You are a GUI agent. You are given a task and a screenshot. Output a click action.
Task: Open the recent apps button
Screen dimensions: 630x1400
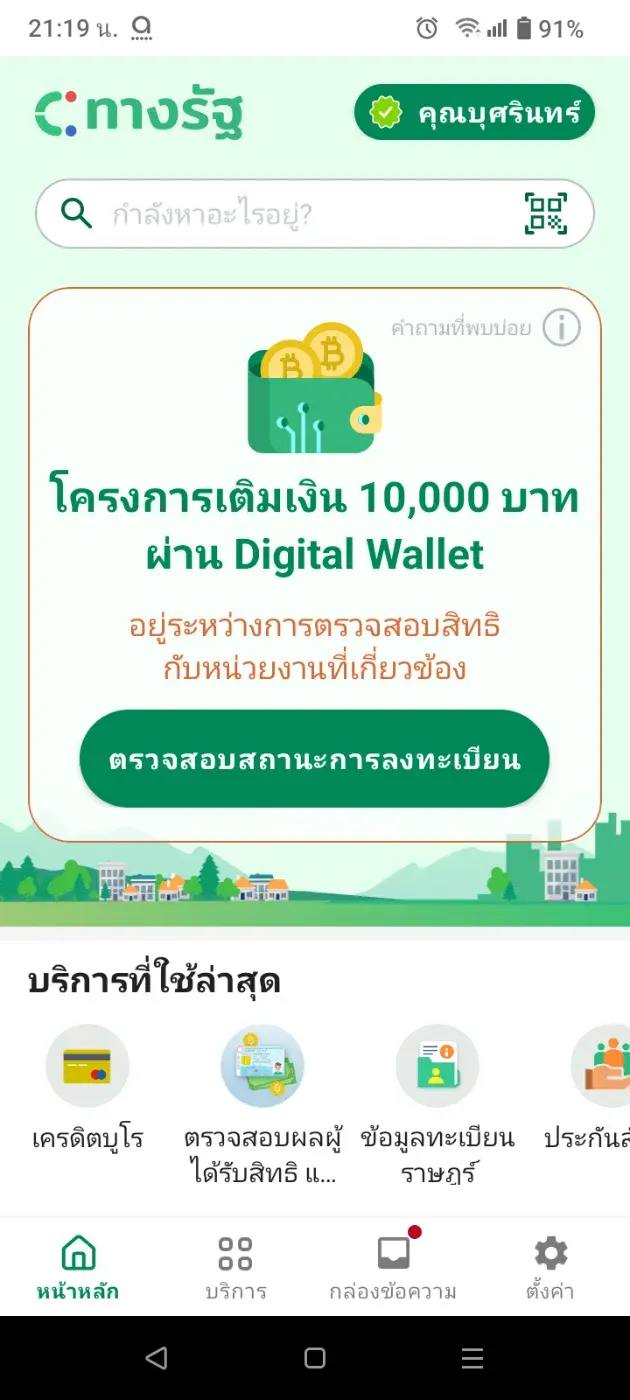473,1358
